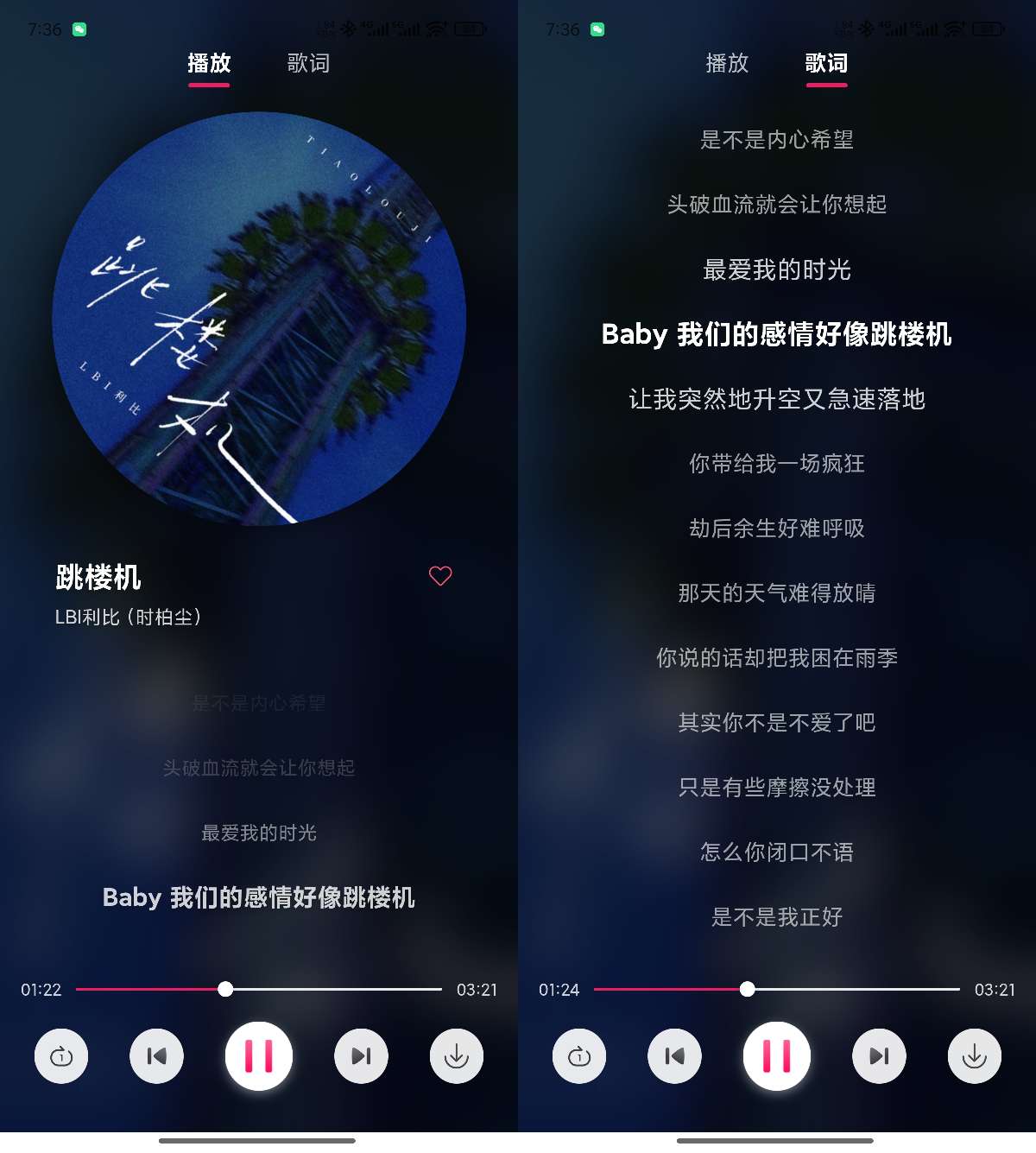Pause the song on the full lyrics screen
1036x1153 pixels.
point(776,1055)
